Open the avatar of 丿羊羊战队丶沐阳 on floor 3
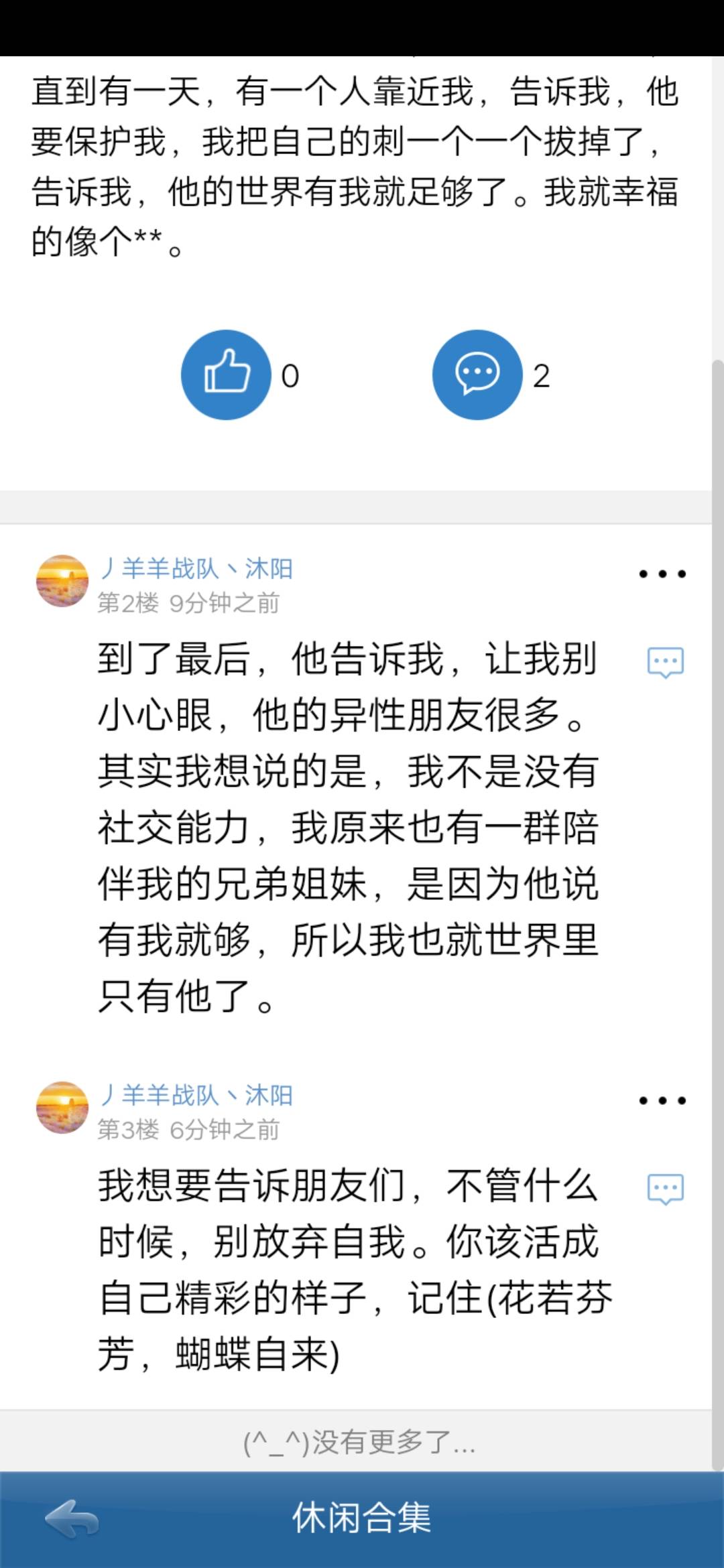 tap(60, 1109)
